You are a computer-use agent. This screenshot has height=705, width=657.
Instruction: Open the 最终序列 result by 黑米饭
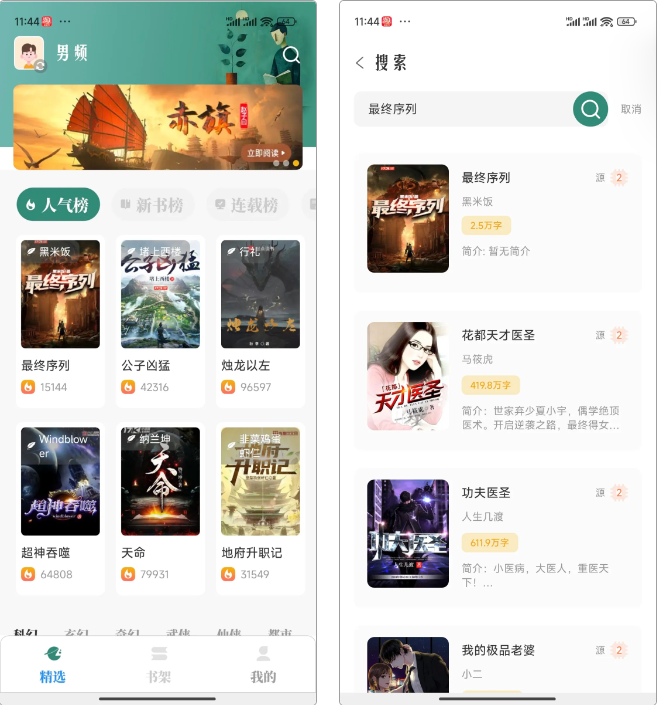click(x=497, y=218)
